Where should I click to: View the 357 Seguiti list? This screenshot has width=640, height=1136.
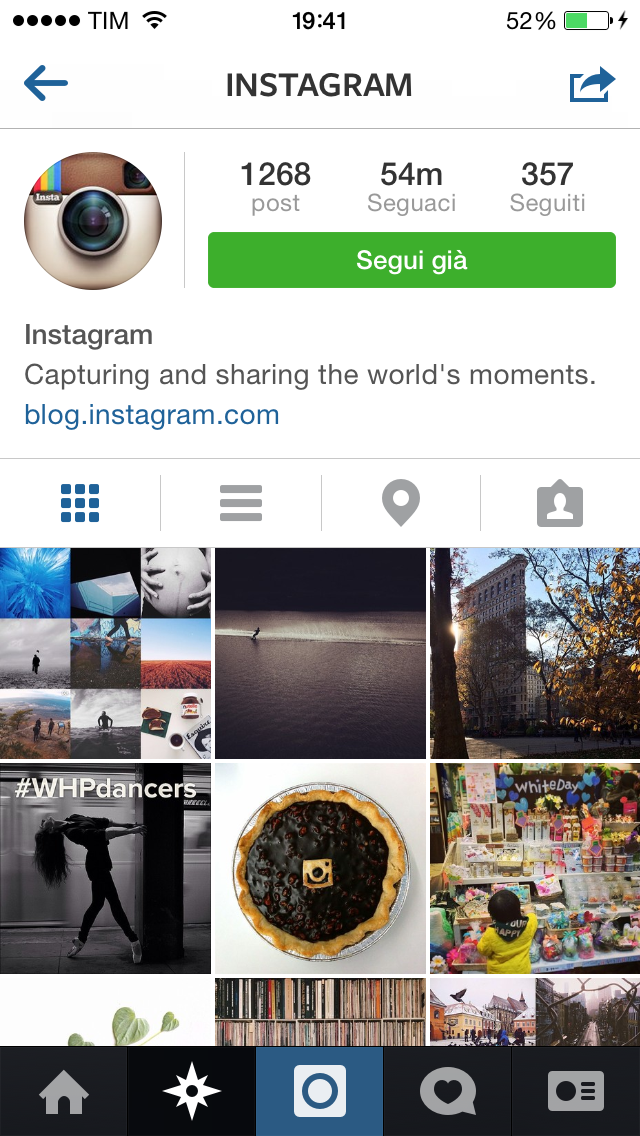[547, 187]
